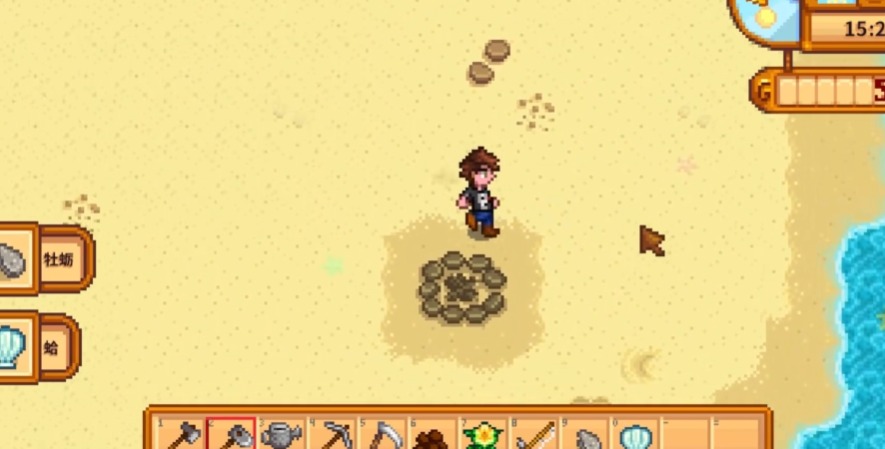The width and height of the screenshot is (885, 449).
Task: Select the hoe in toolbar slot 2
Action: (231, 436)
